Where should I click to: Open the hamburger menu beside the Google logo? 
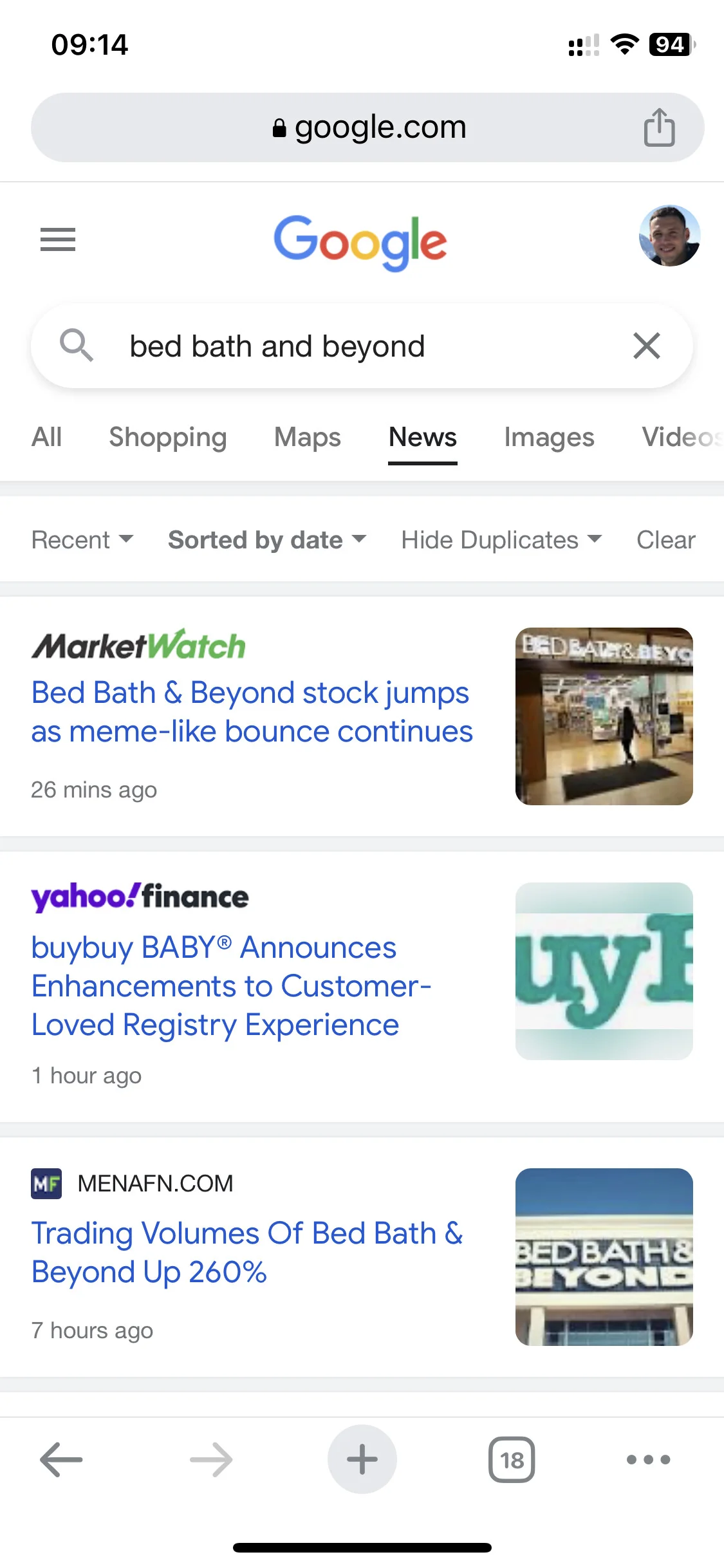click(58, 239)
